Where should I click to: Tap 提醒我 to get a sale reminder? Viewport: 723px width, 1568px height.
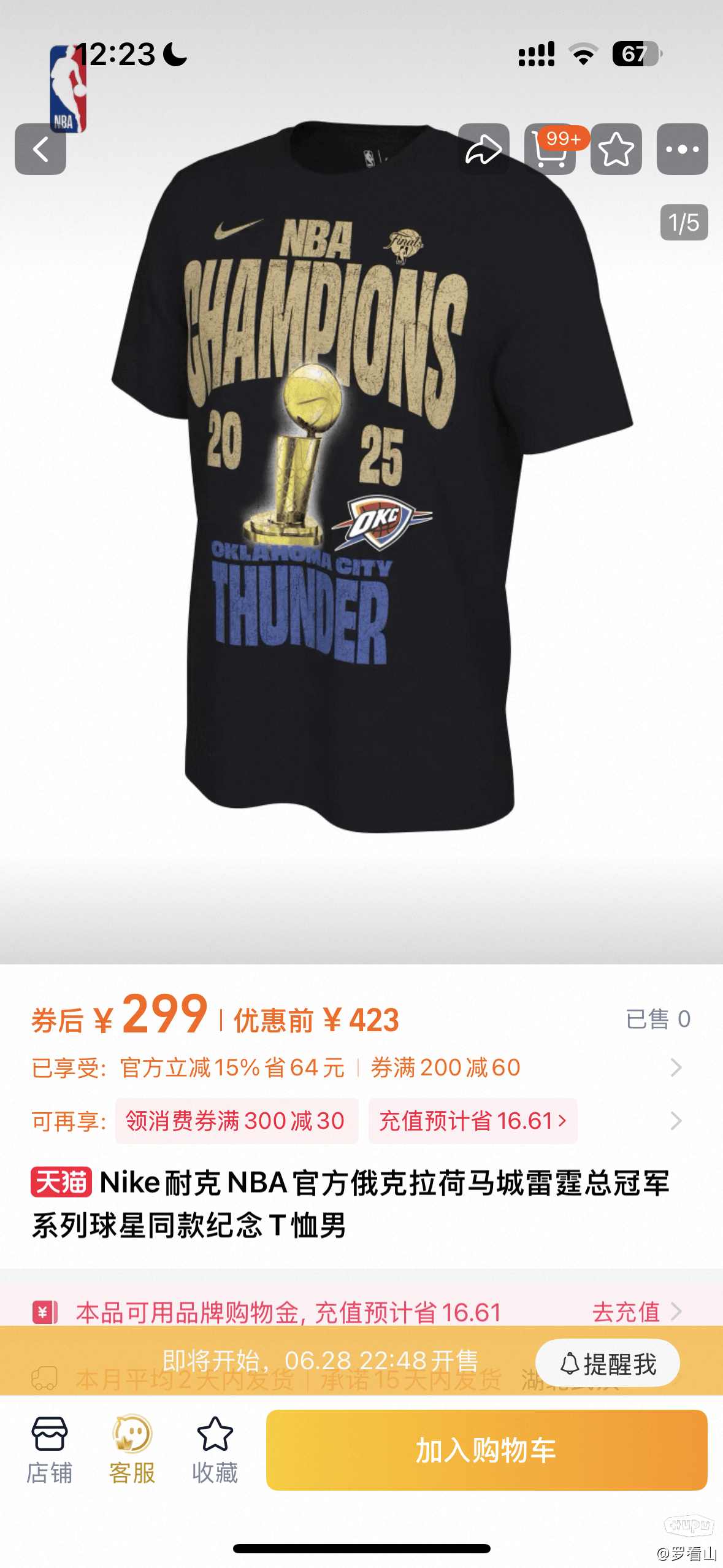pos(608,1364)
